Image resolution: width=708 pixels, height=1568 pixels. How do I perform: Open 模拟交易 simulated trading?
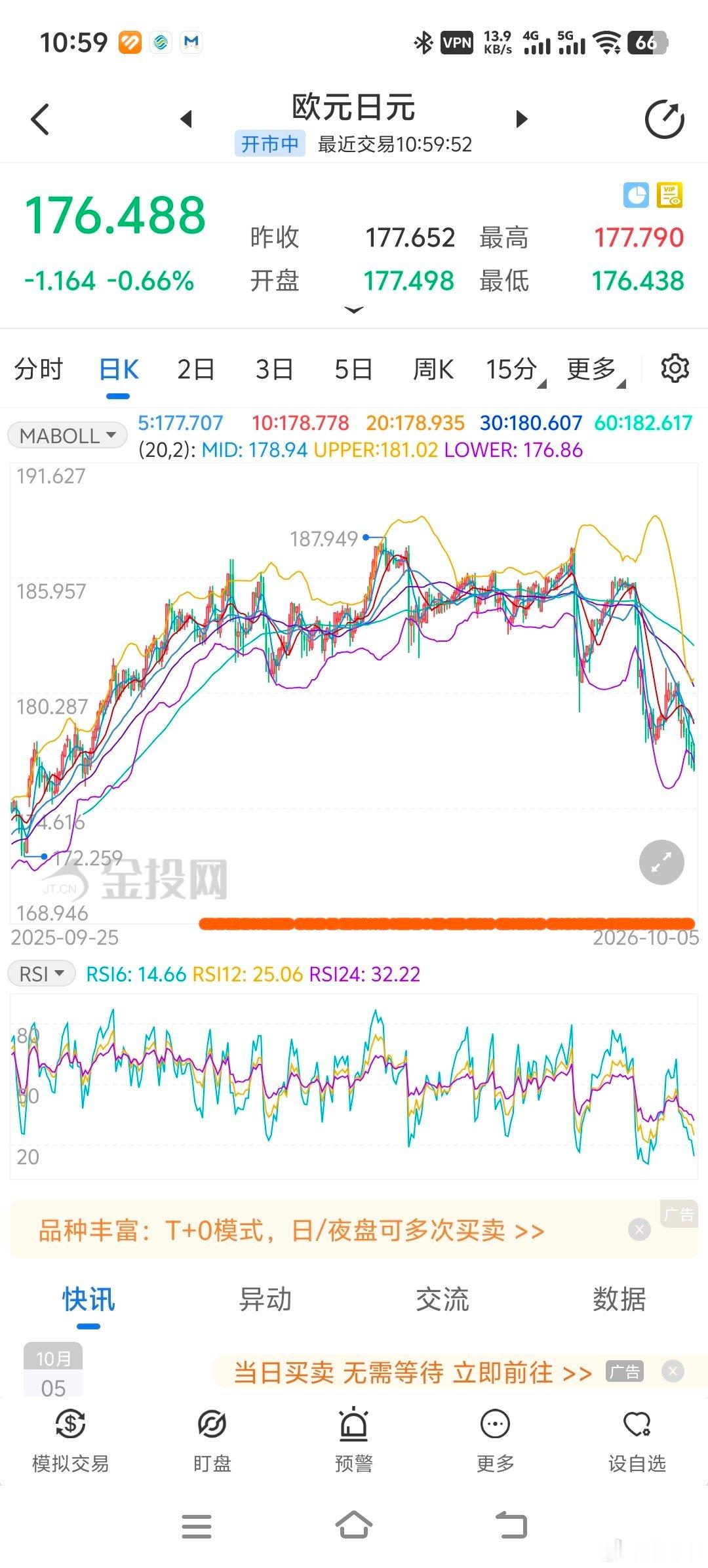point(71,1440)
